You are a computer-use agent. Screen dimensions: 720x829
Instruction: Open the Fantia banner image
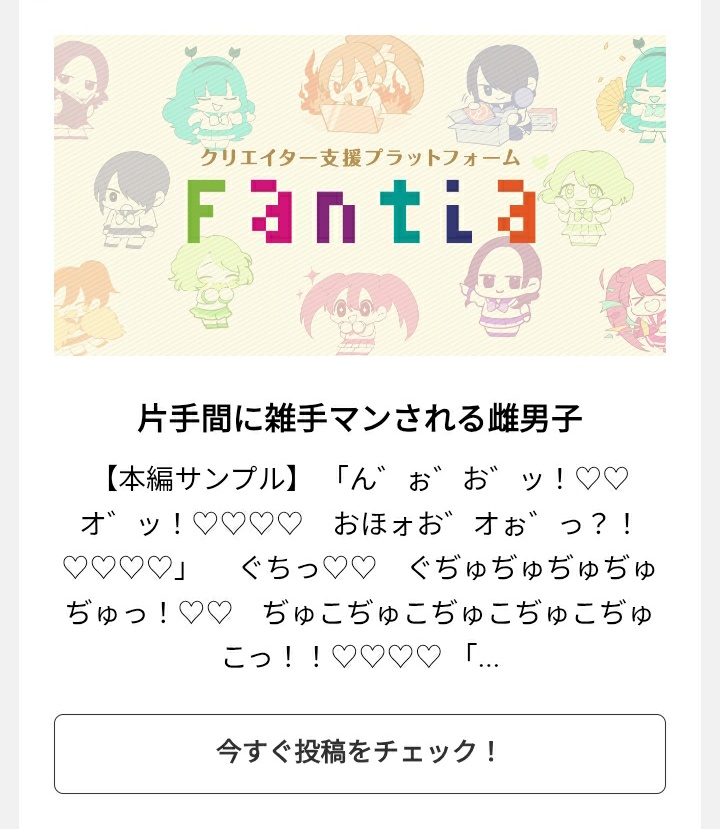[360, 195]
